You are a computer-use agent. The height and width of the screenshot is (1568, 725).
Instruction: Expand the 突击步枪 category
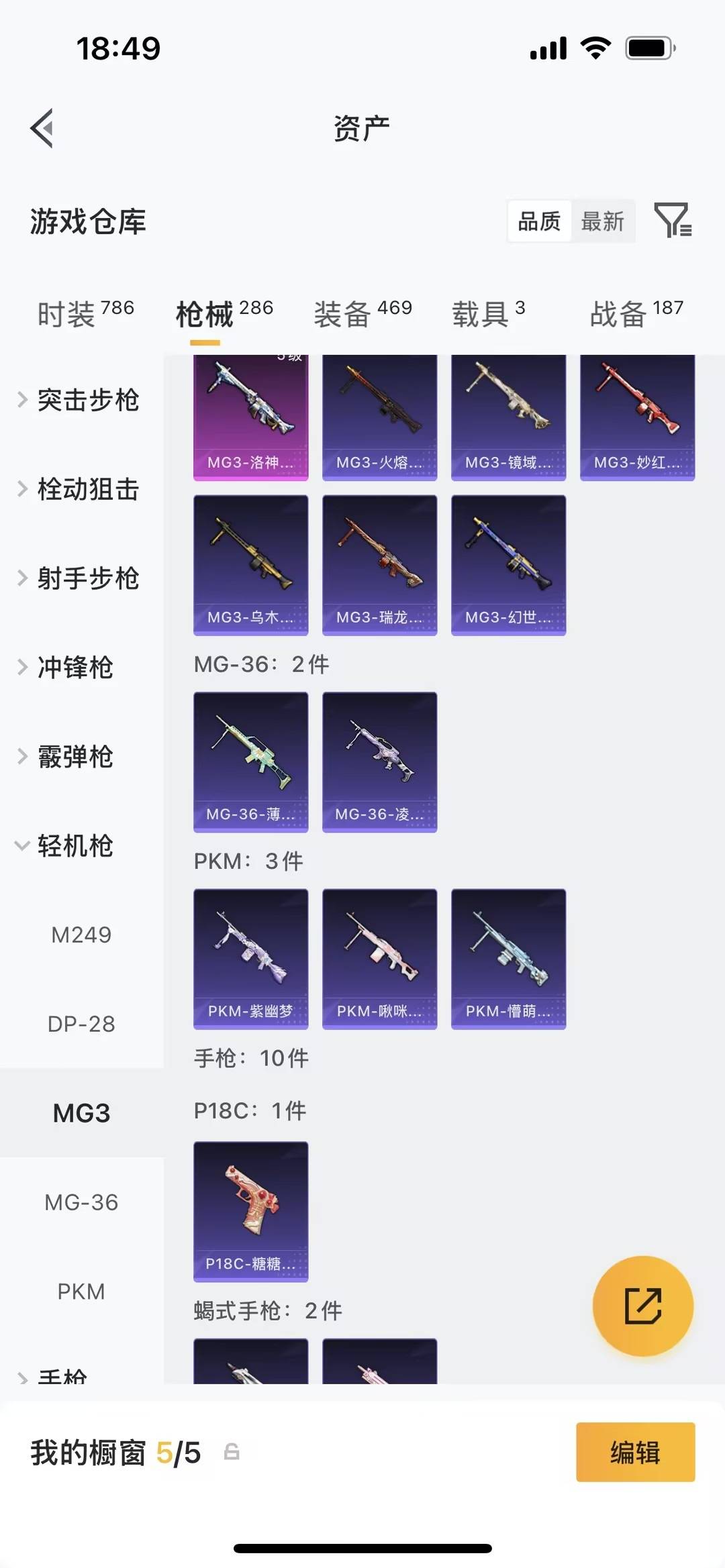[x=87, y=401]
